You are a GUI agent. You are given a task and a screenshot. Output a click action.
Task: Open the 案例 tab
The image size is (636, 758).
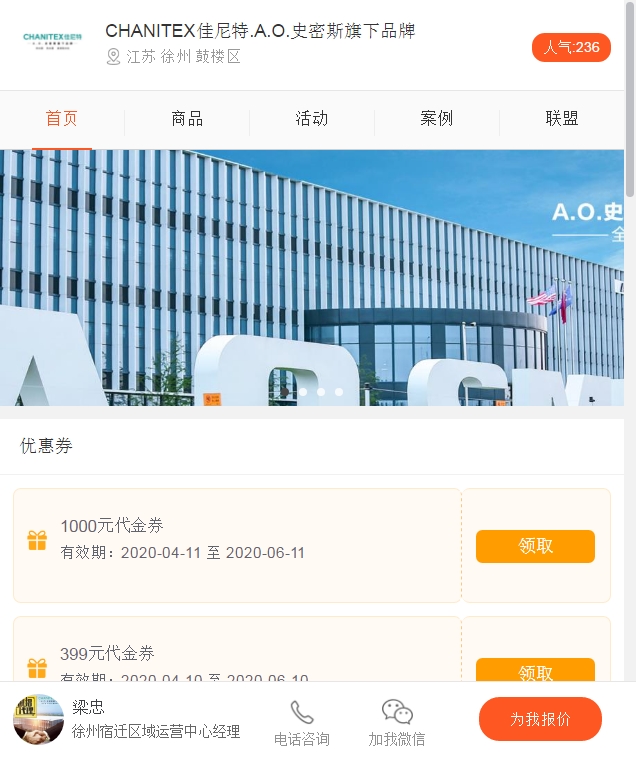click(x=437, y=119)
